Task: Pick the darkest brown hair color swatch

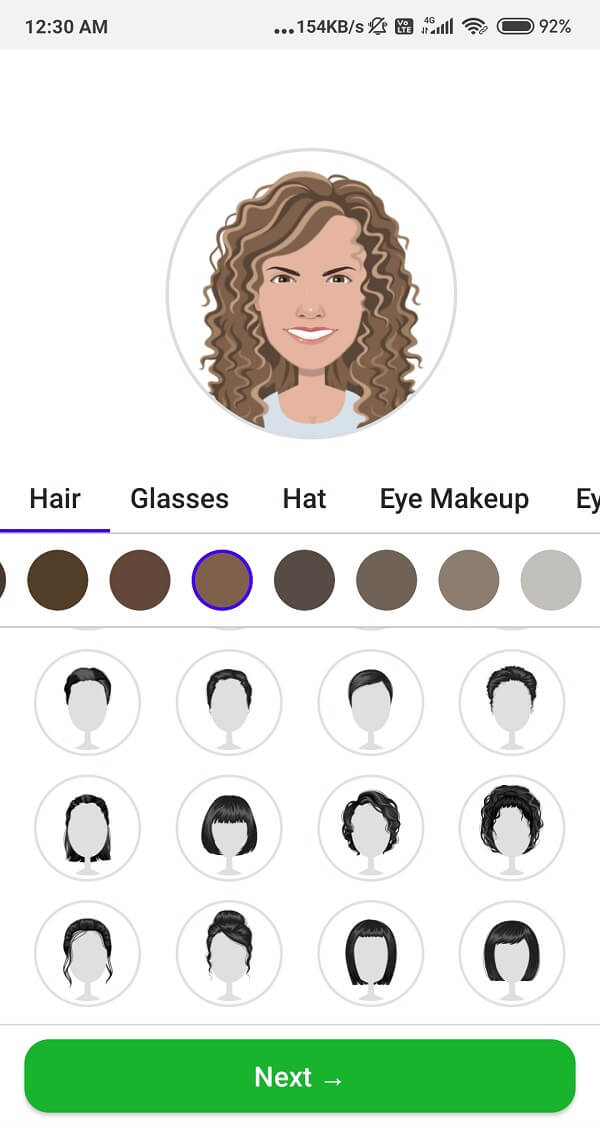Action: pyautogui.click(x=57, y=580)
